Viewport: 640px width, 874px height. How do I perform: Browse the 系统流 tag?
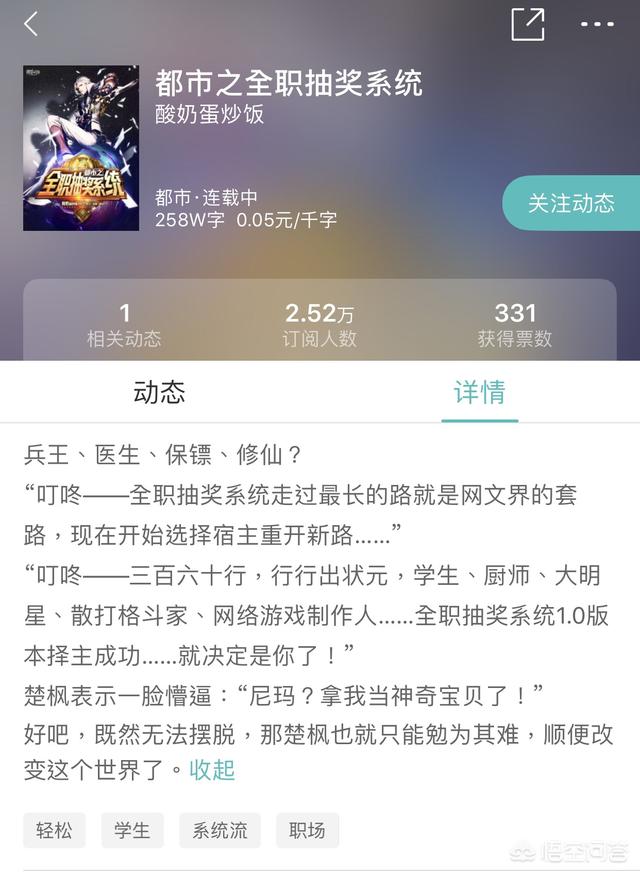(220, 830)
